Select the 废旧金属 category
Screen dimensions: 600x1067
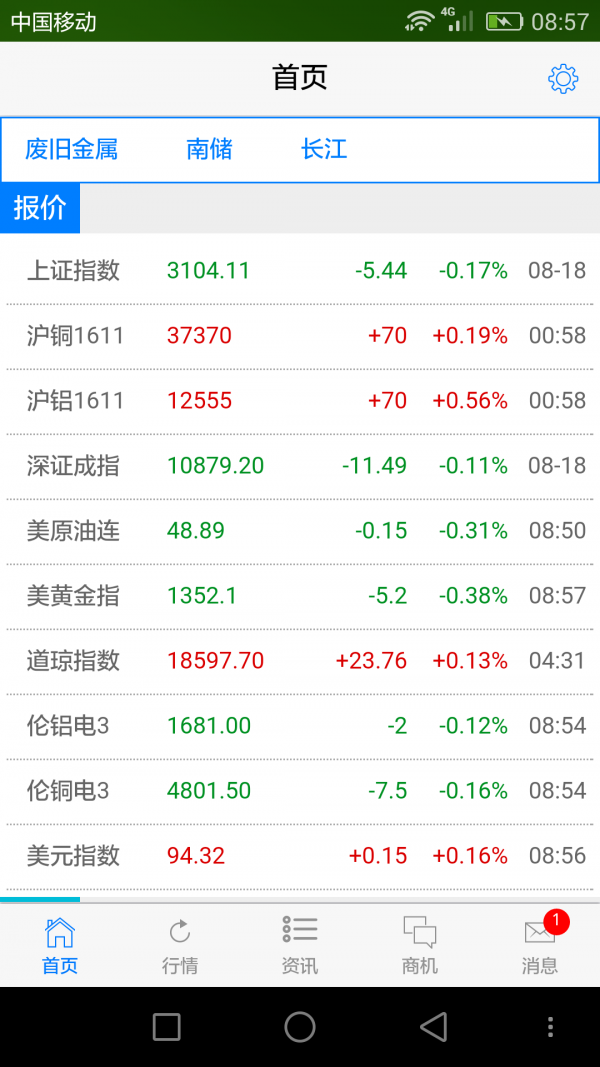click(x=71, y=149)
